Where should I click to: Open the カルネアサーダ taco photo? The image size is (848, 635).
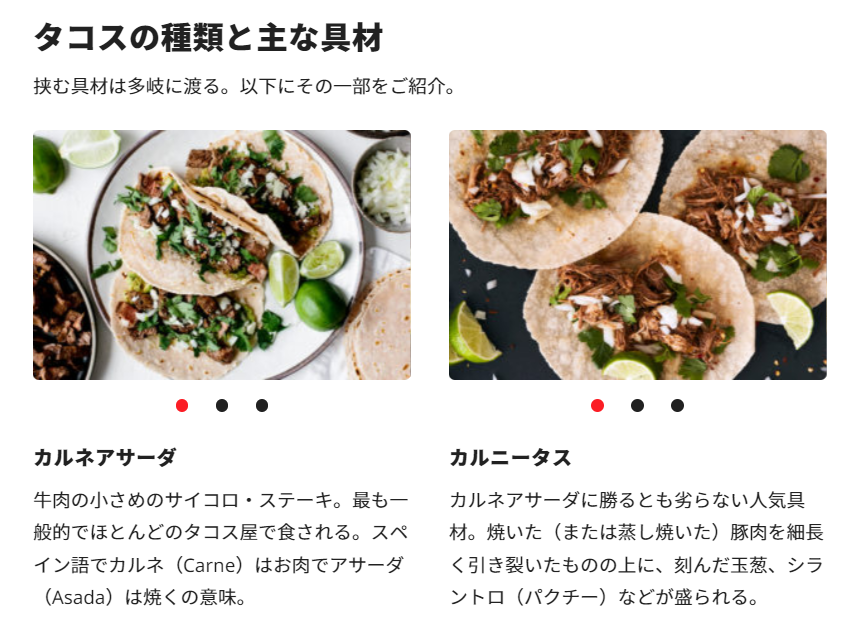tap(221, 255)
